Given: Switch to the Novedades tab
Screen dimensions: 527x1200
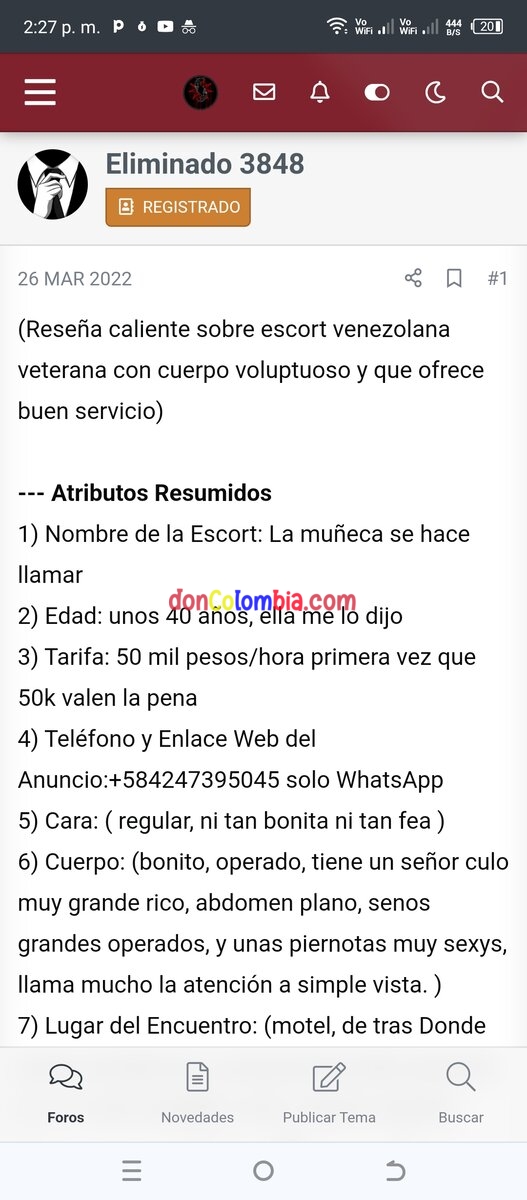Looking at the screenshot, I should [198, 1093].
